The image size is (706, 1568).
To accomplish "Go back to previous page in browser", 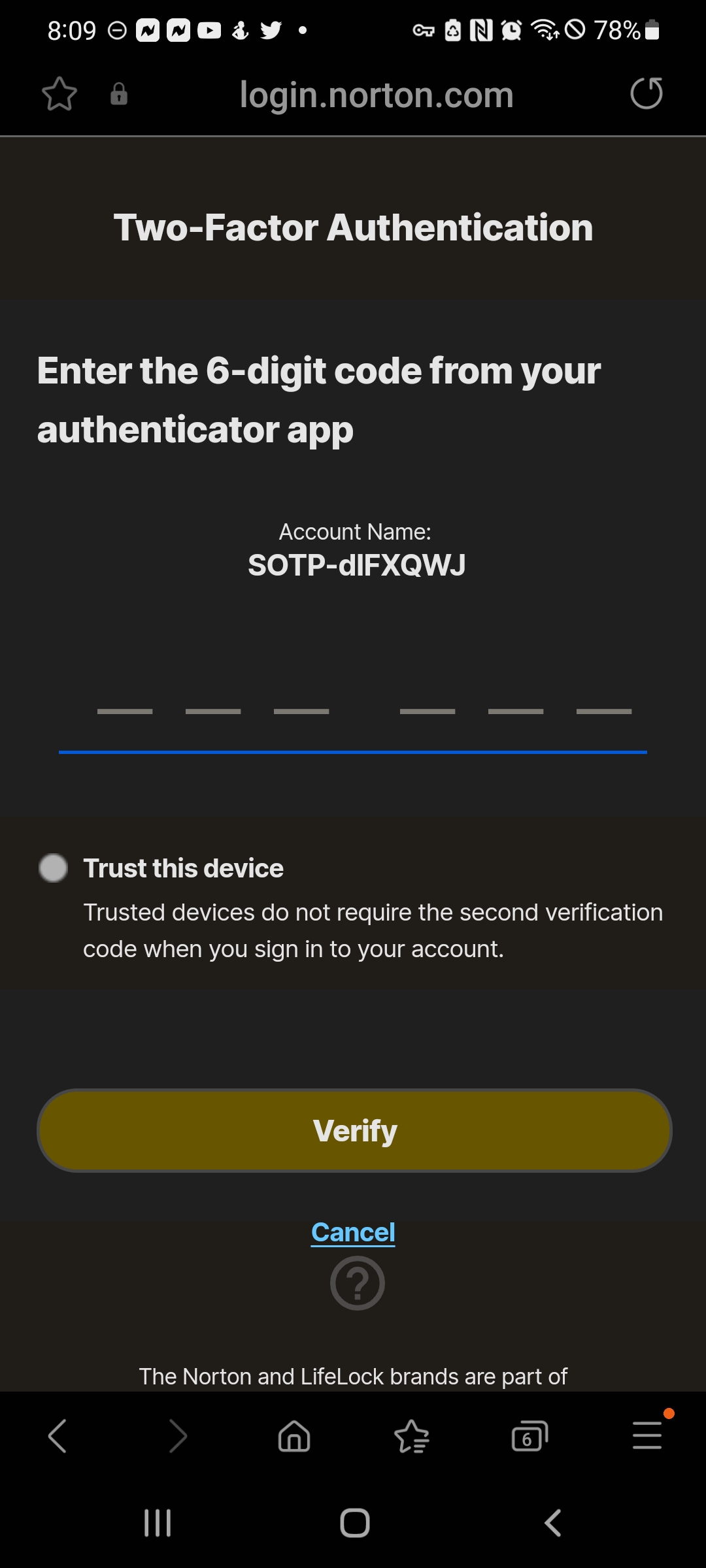I will [x=58, y=1436].
